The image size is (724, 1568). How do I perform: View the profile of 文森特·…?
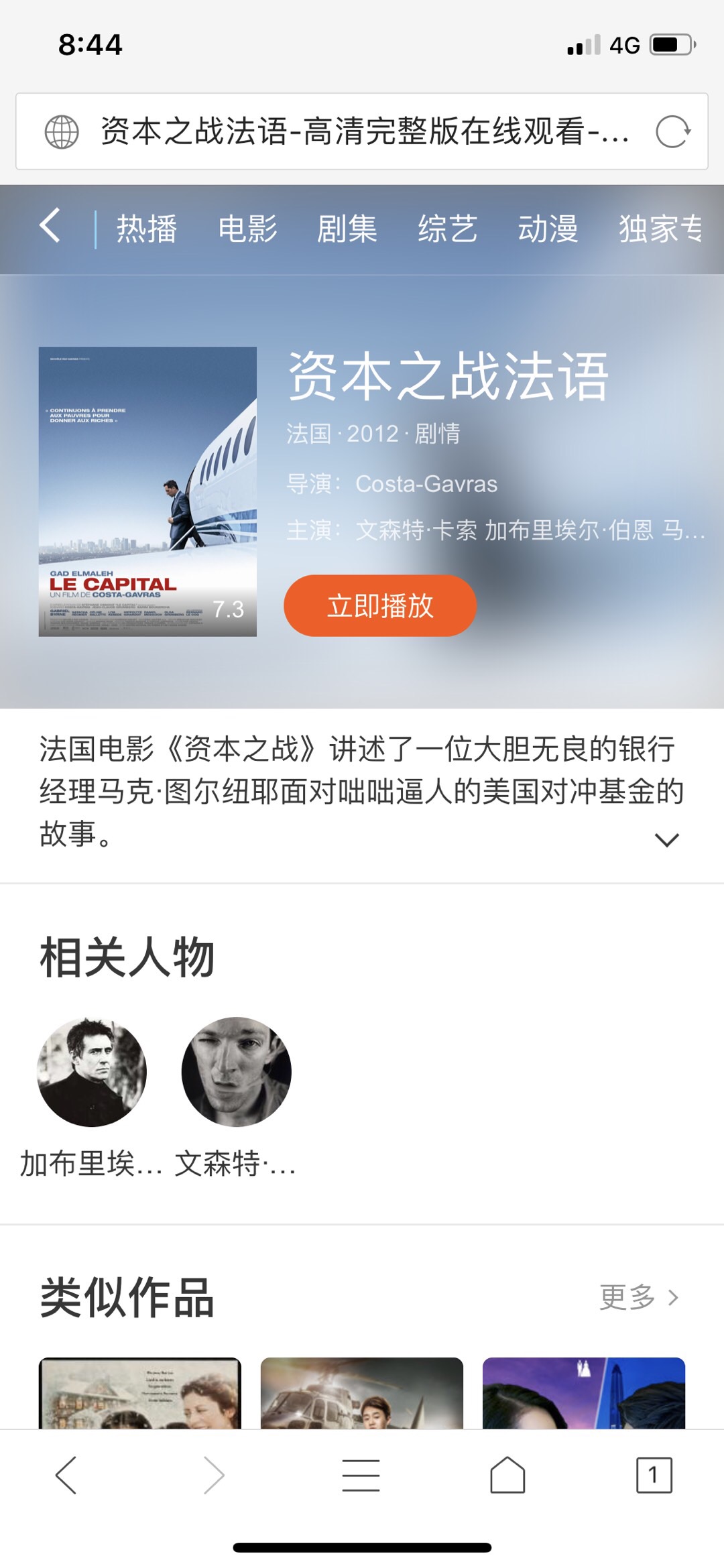click(x=236, y=1071)
